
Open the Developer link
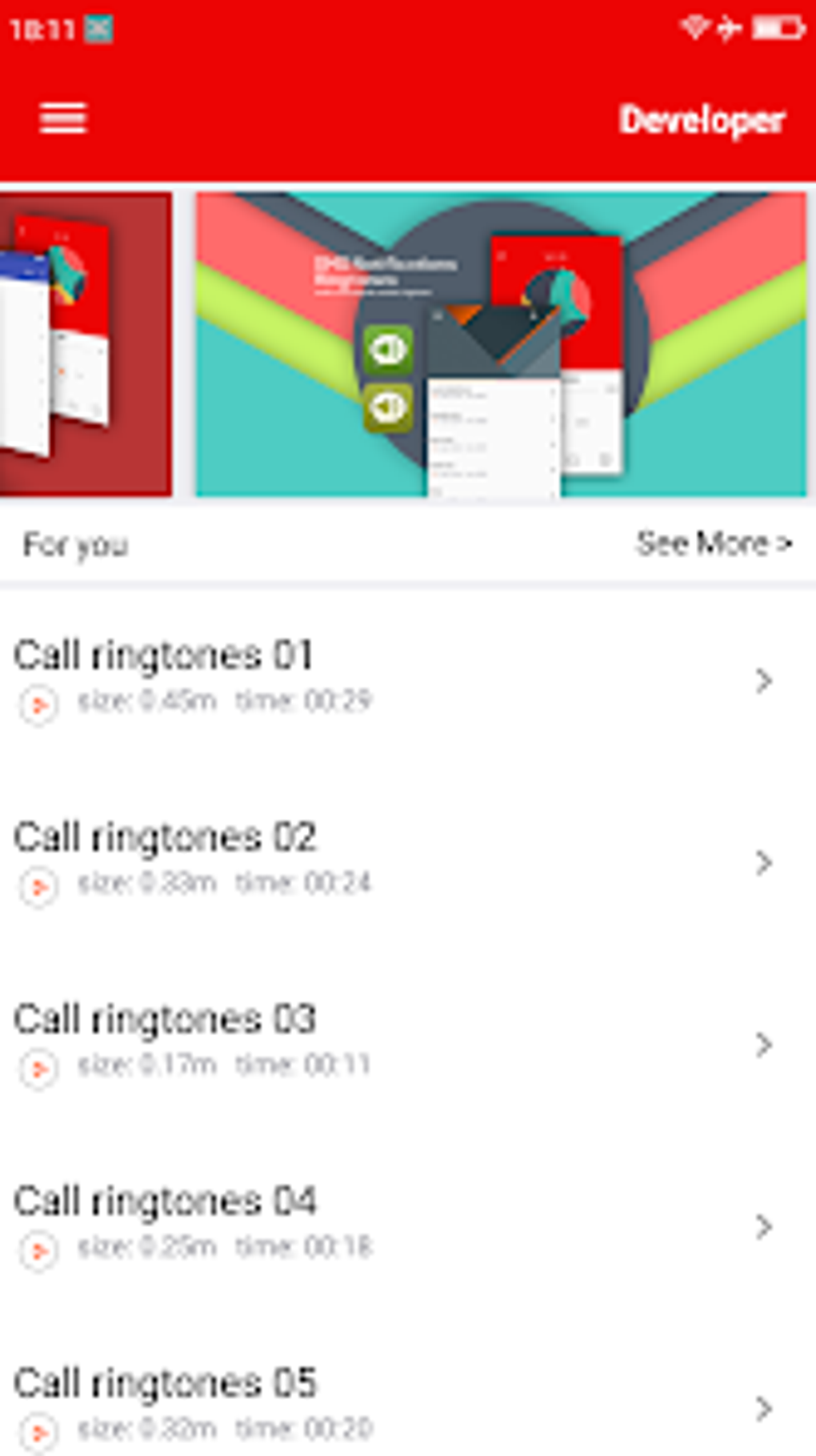click(702, 121)
